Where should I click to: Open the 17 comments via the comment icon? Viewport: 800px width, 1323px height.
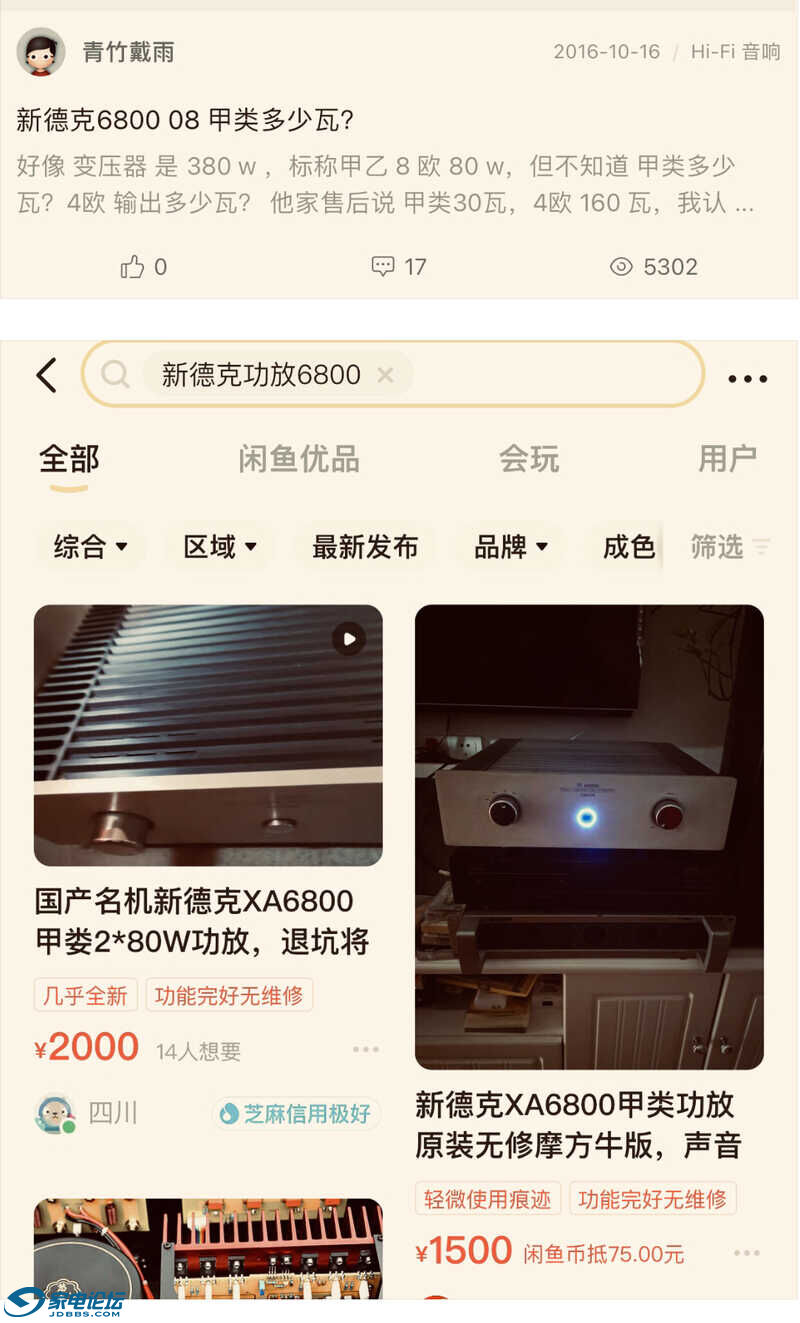384,266
